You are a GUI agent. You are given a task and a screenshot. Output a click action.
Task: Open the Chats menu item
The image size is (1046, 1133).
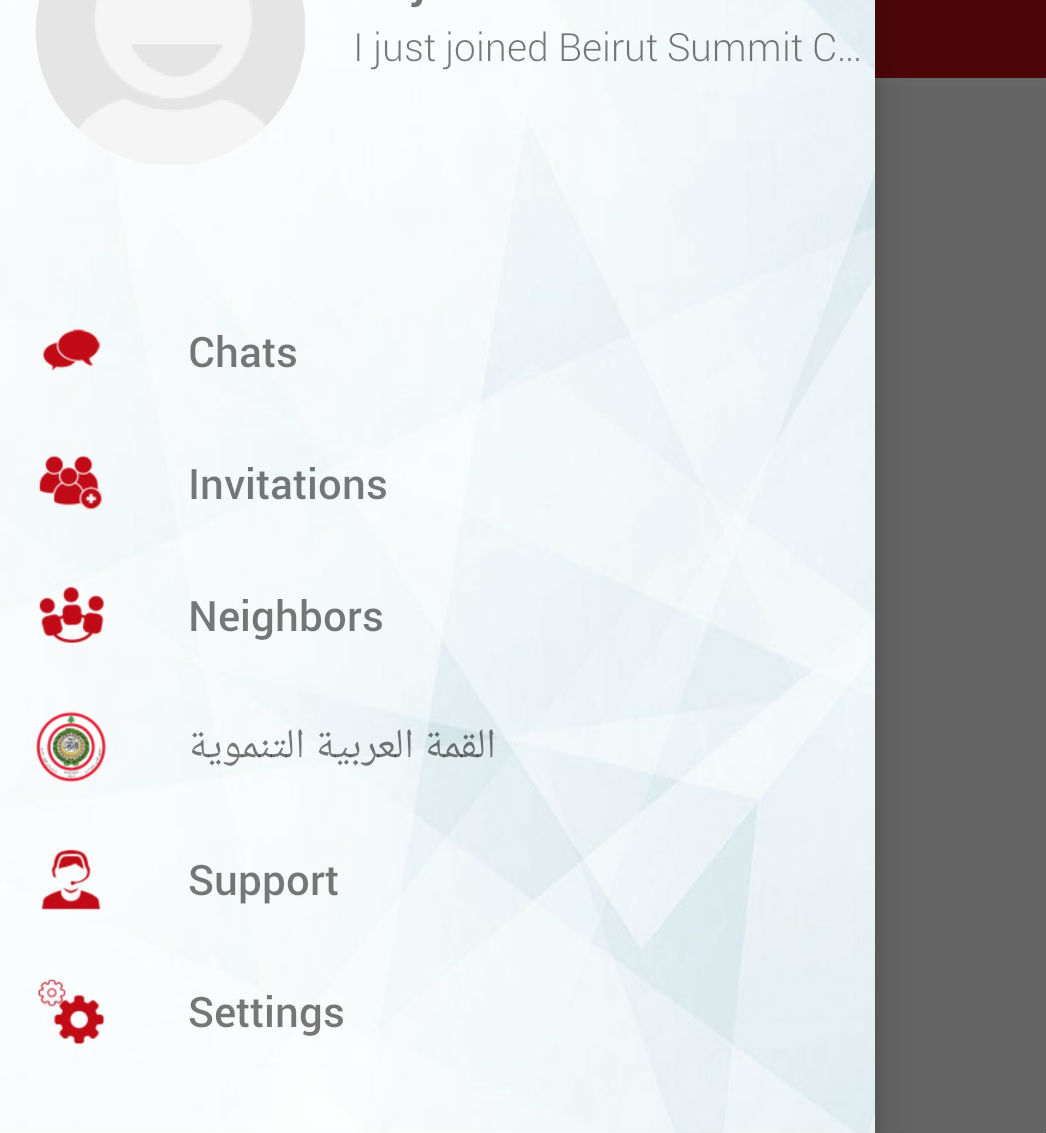[243, 353]
